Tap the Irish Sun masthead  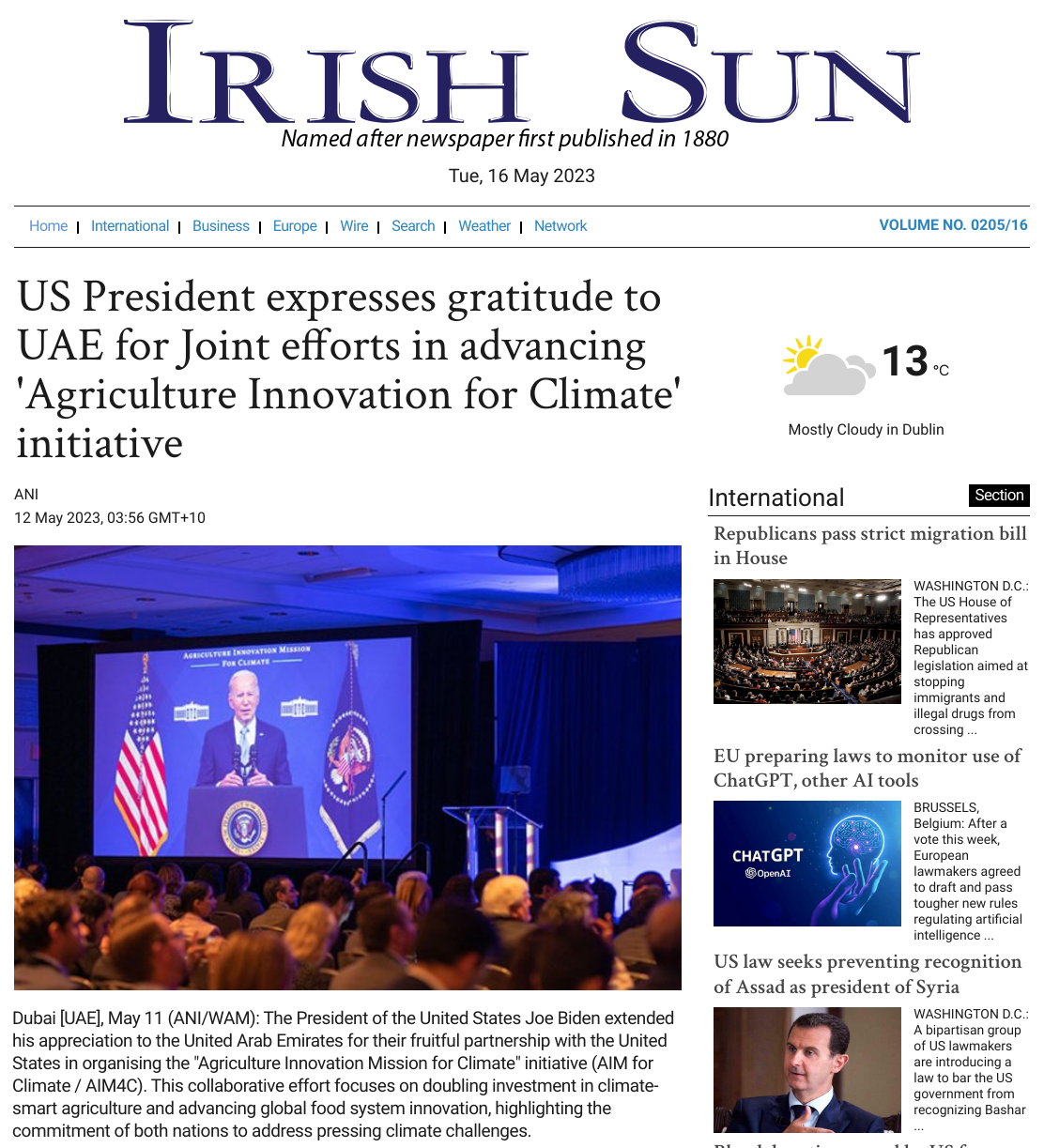(x=521, y=73)
